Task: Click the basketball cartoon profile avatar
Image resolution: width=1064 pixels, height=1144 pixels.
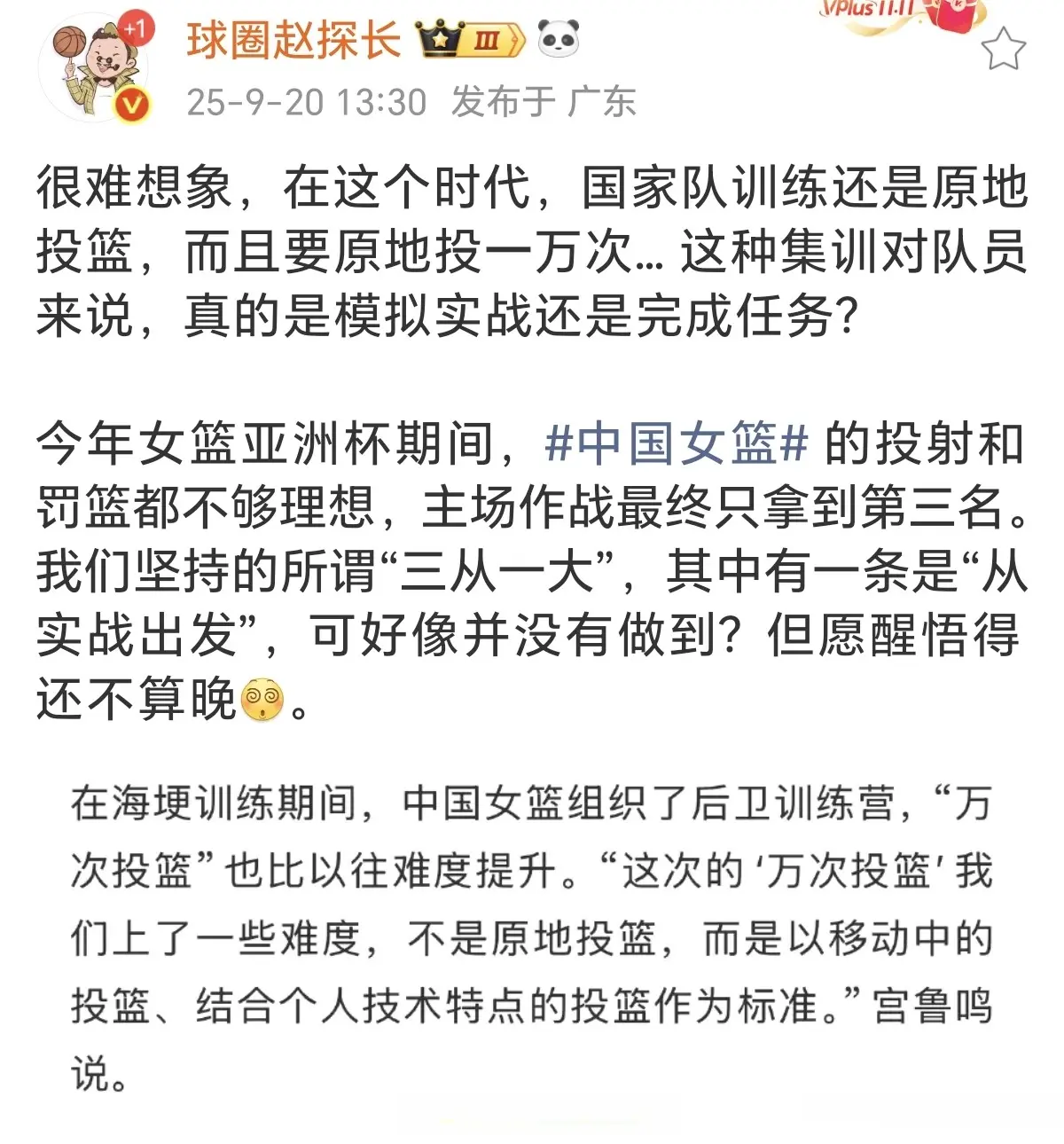Action: tap(94, 60)
